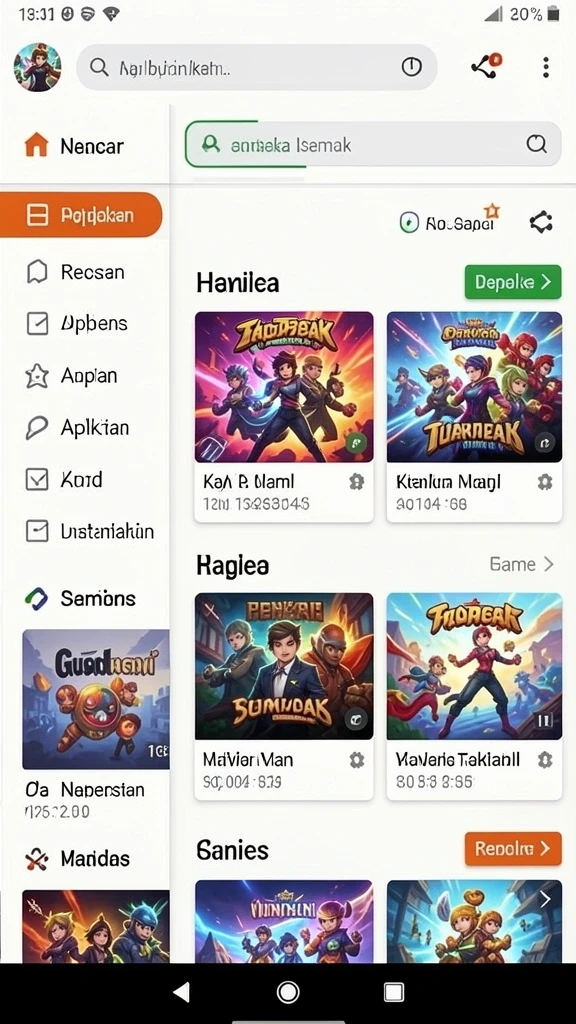Image resolution: width=576 pixels, height=1024 pixels.
Task: Tap the green Depalke button
Action: point(513,282)
